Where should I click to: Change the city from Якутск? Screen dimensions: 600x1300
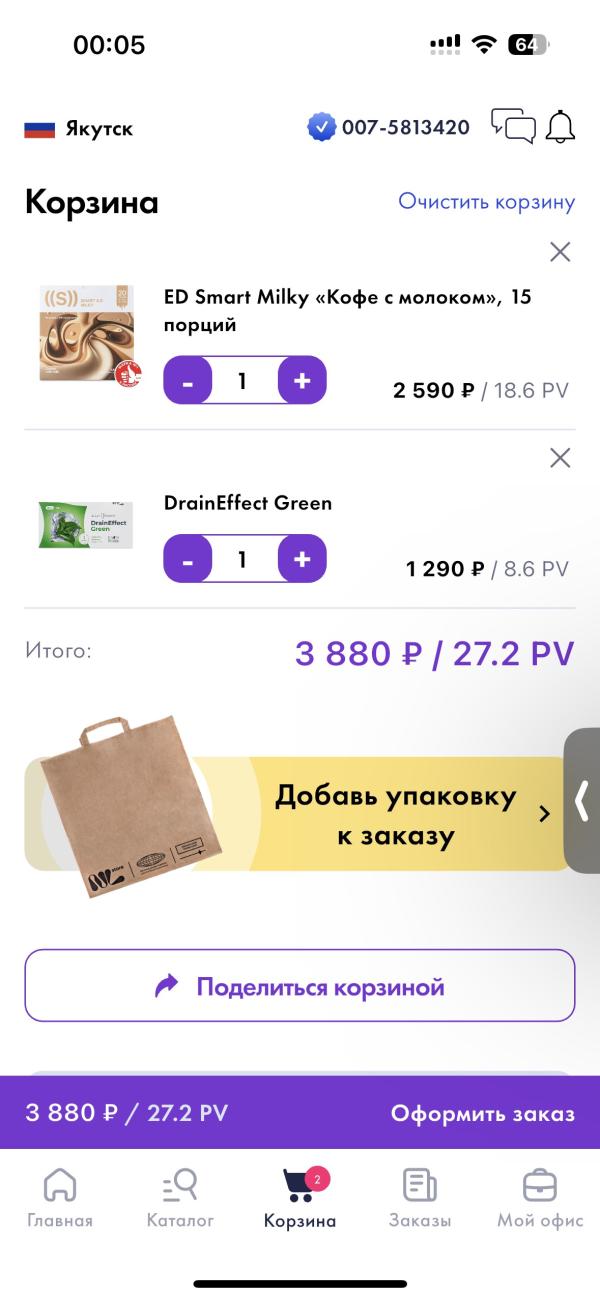click(79, 129)
